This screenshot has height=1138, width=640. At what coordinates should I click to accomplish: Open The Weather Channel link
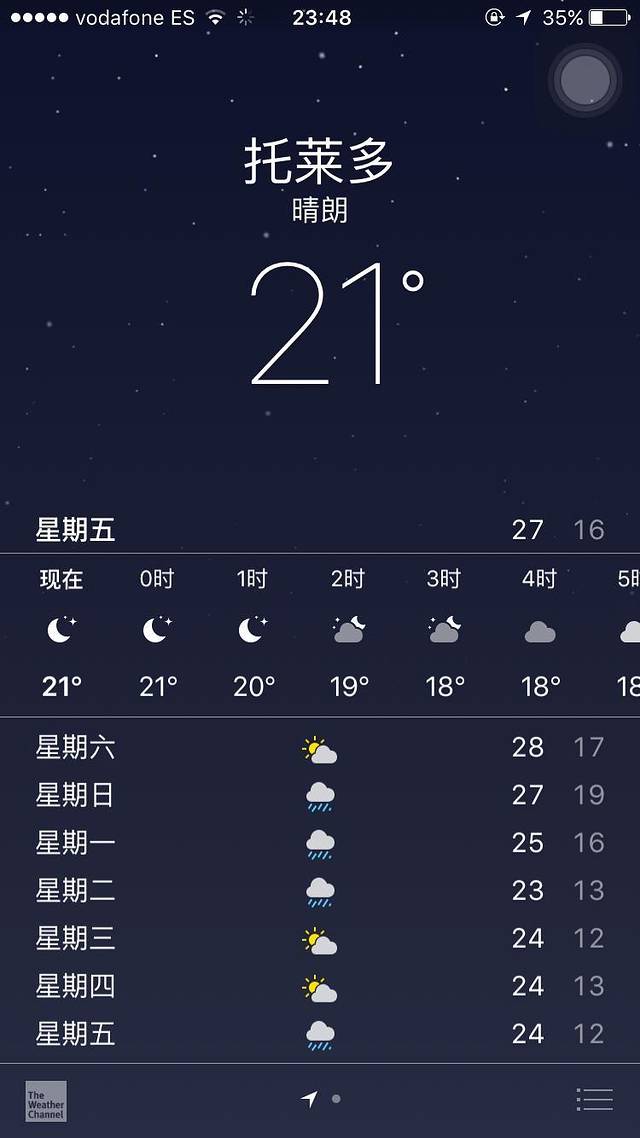pyautogui.click(x=46, y=1100)
